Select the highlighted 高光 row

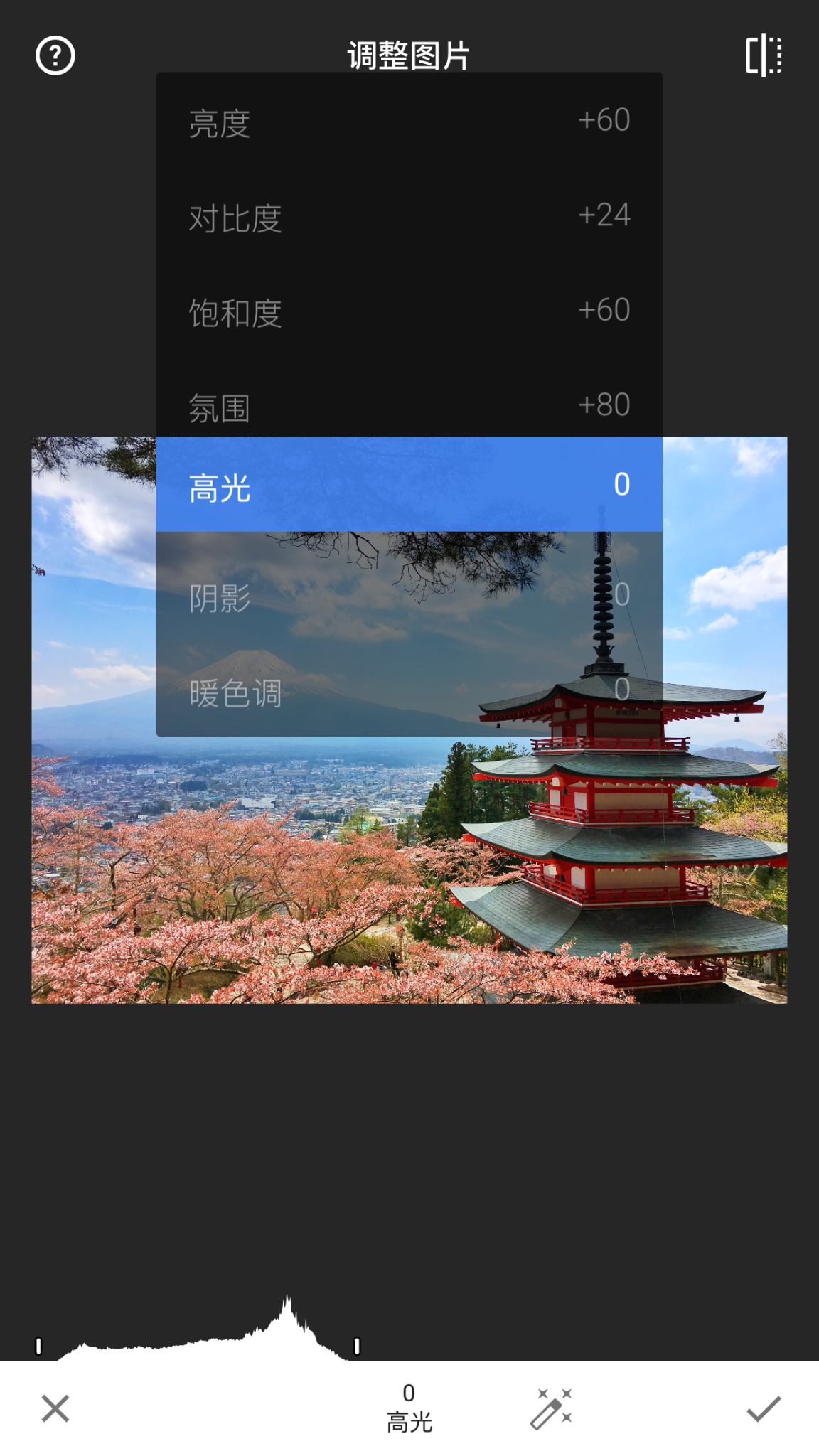(x=409, y=486)
